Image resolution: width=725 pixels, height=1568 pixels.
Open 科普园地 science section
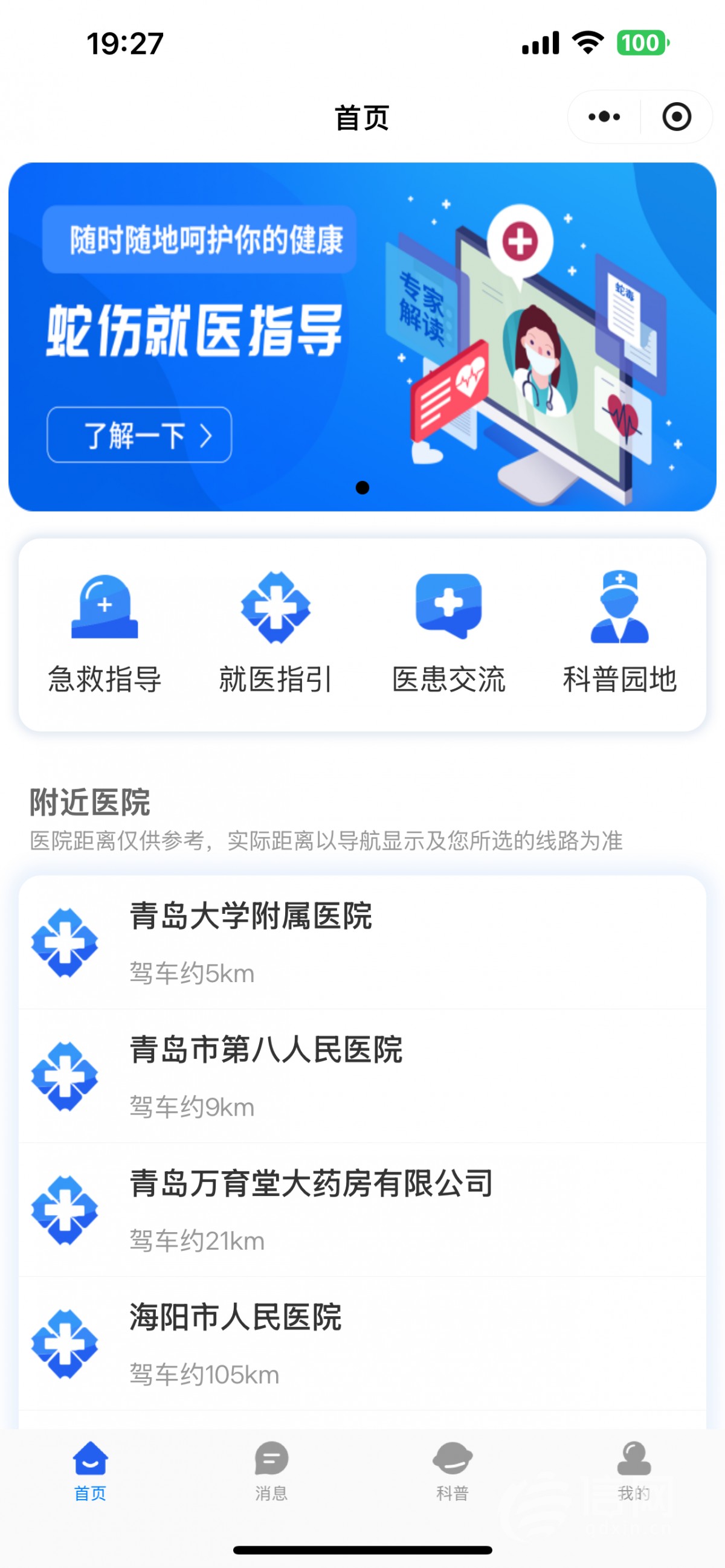620,633
